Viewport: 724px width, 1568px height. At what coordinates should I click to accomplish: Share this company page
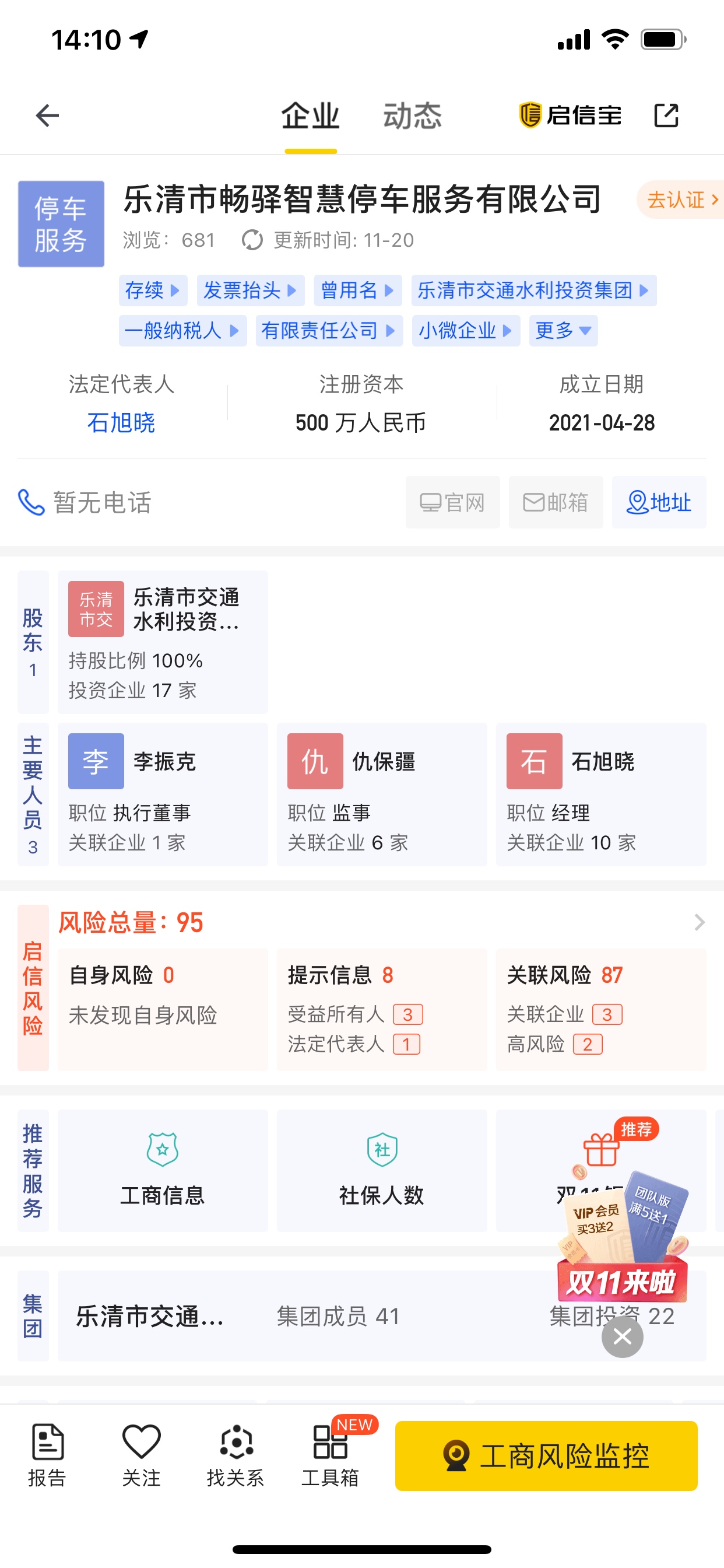click(x=666, y=115)
